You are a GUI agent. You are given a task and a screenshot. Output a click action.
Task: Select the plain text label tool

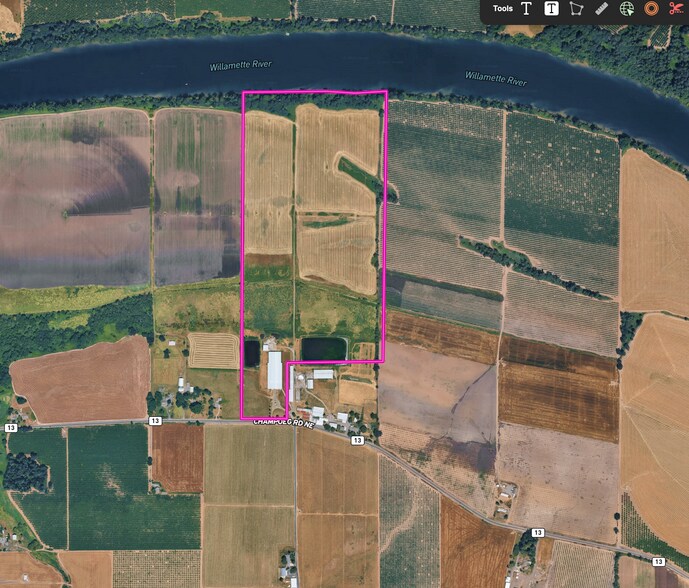click(x=526, y=9)
